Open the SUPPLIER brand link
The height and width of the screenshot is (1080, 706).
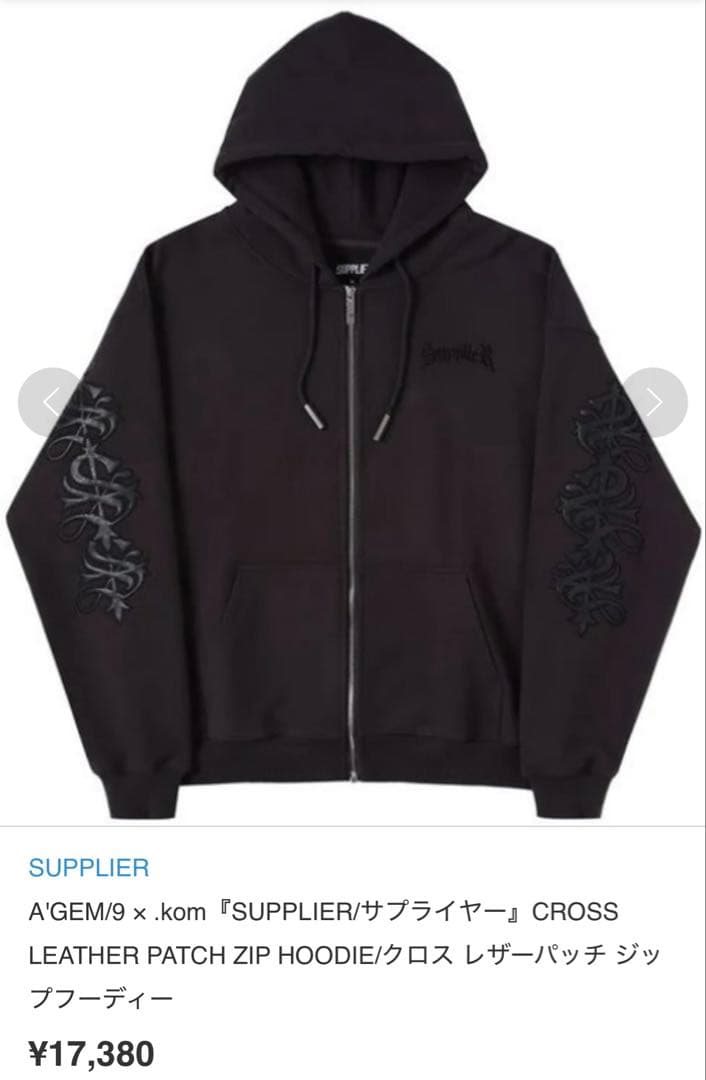89,867
